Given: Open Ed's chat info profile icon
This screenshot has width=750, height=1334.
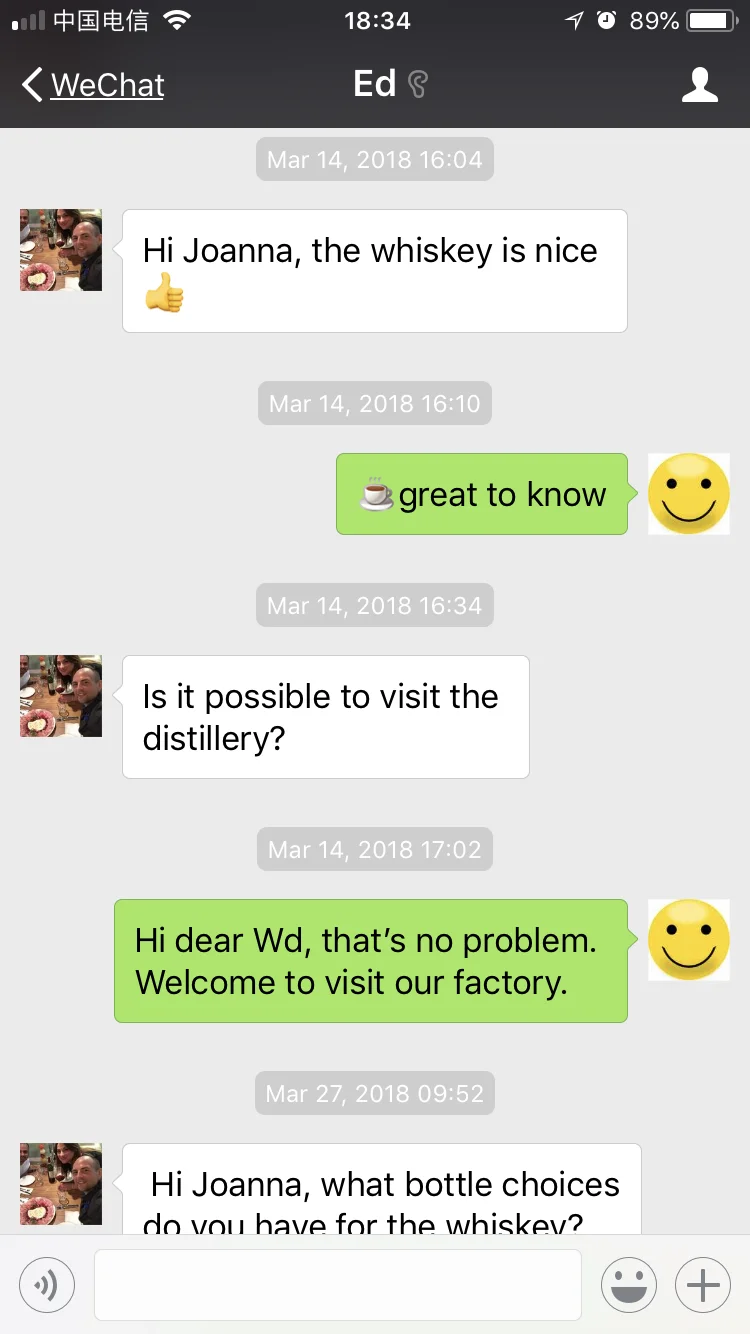Looking at the screenshot, I should [x=699, y=85].
